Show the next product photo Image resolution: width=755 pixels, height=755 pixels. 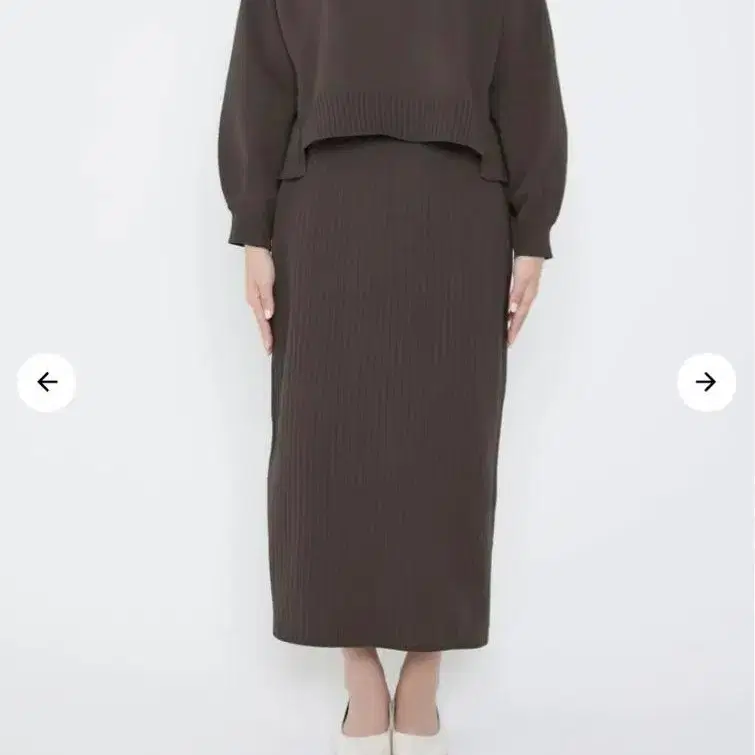coord(706,382)
